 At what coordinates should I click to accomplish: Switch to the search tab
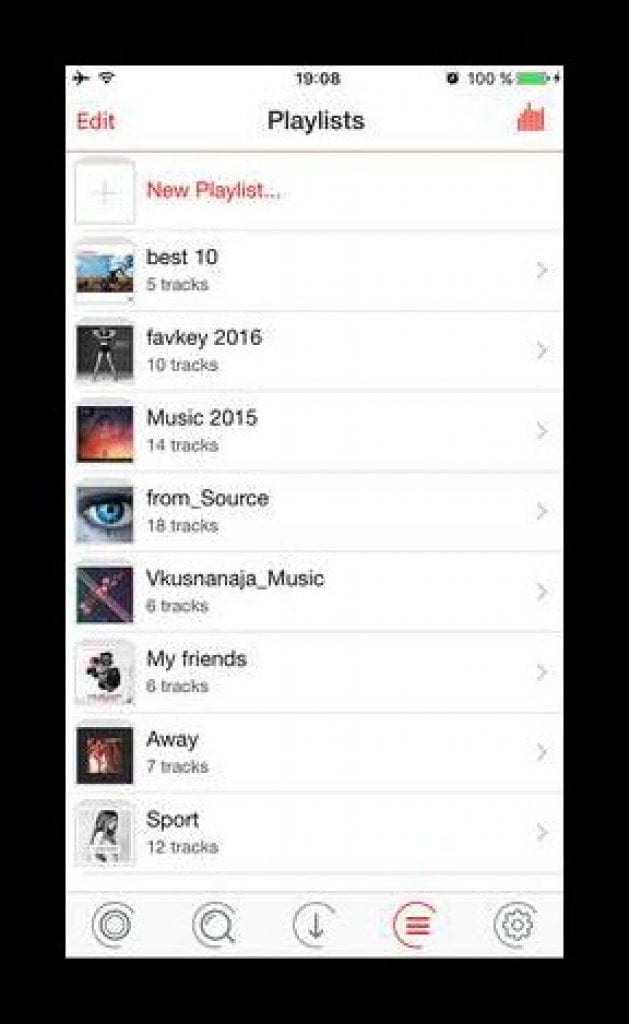(214, 924)
